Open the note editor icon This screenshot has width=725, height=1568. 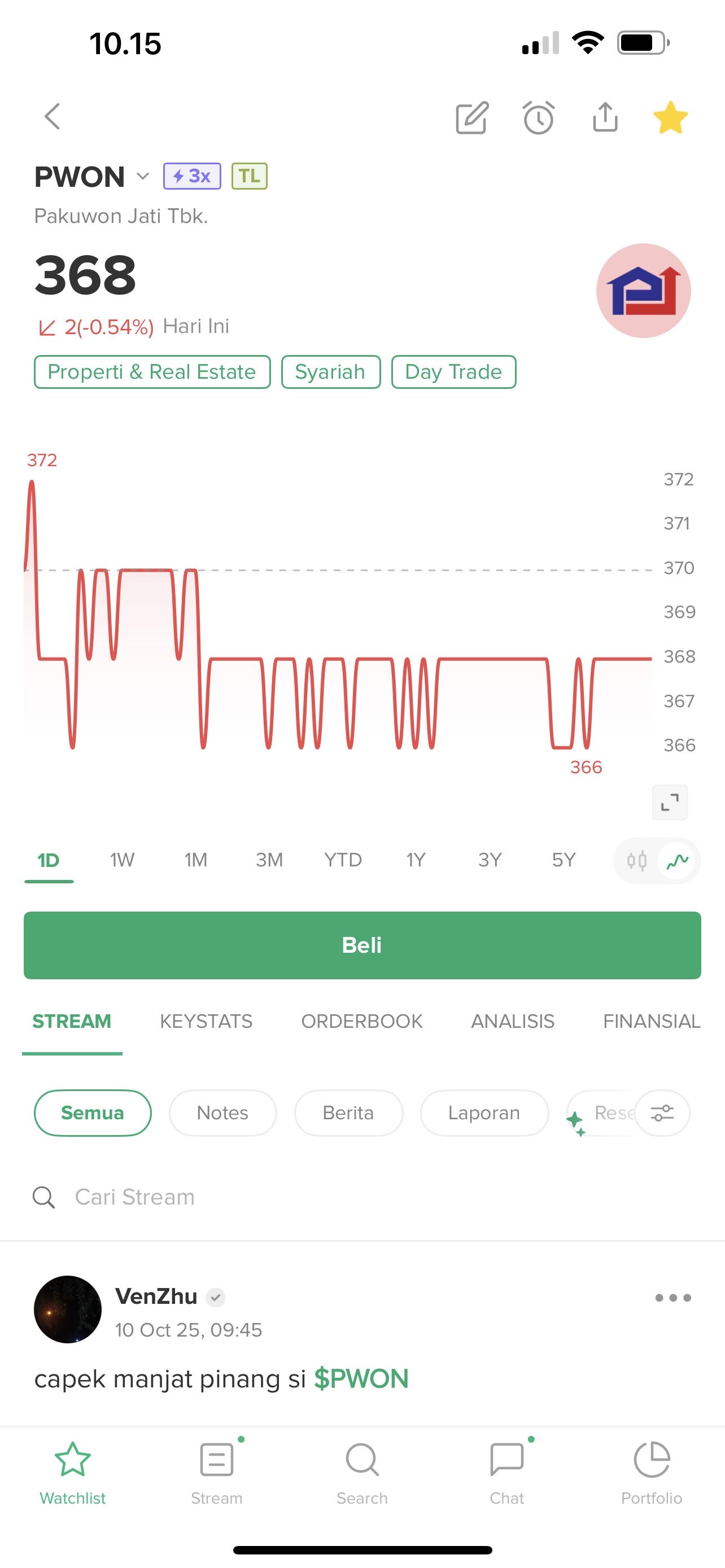coord(472,117)
